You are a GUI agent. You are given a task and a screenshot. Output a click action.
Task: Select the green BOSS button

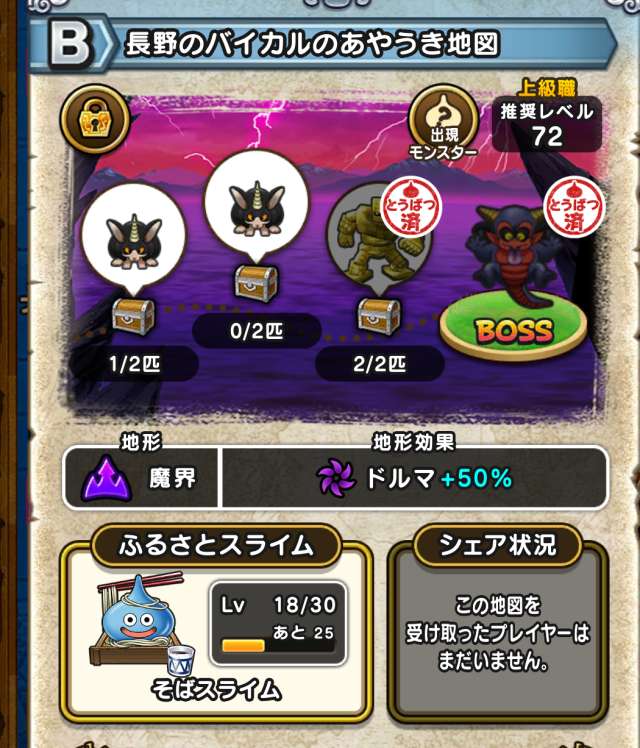[x=514, y=329]
